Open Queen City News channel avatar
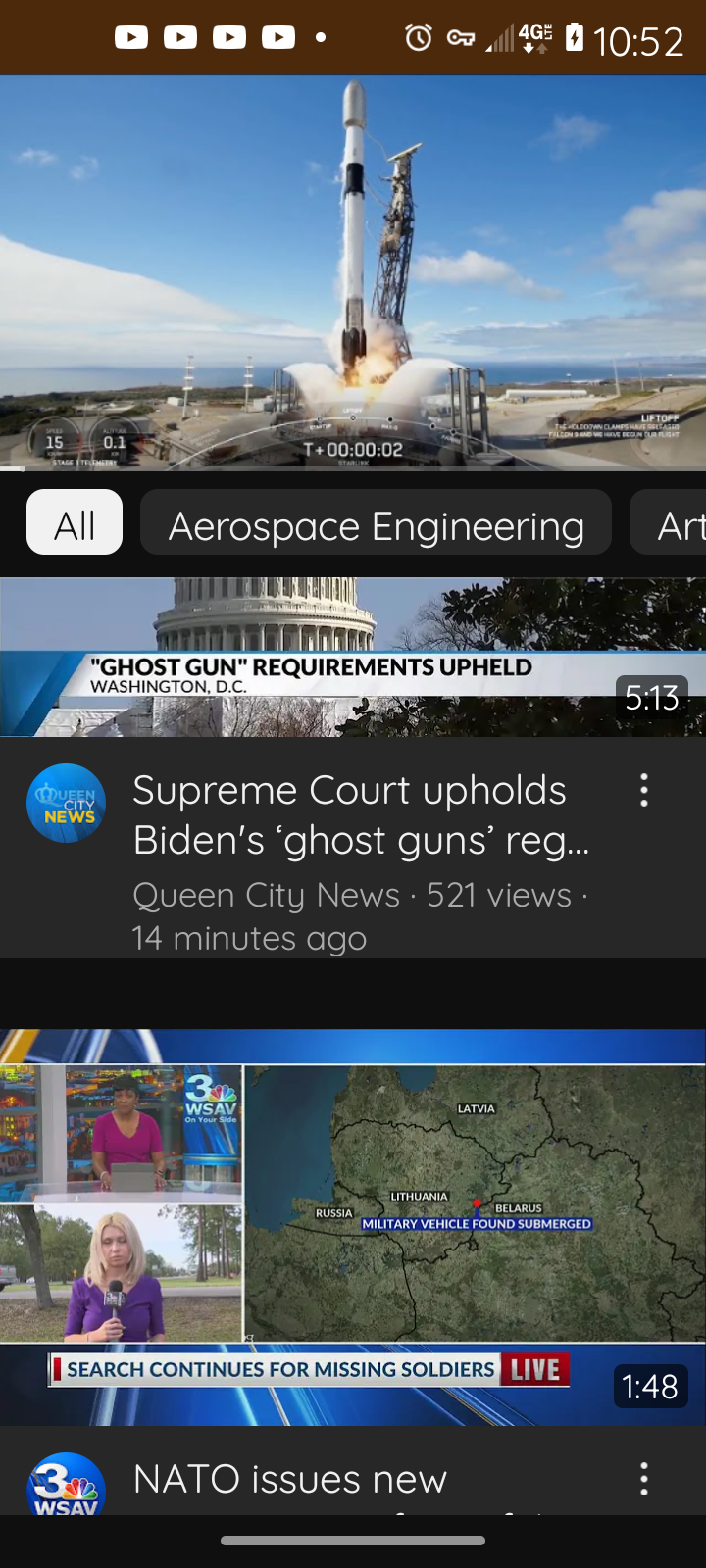The height and width of the screenshot is (1568, 706). point(66,804)
